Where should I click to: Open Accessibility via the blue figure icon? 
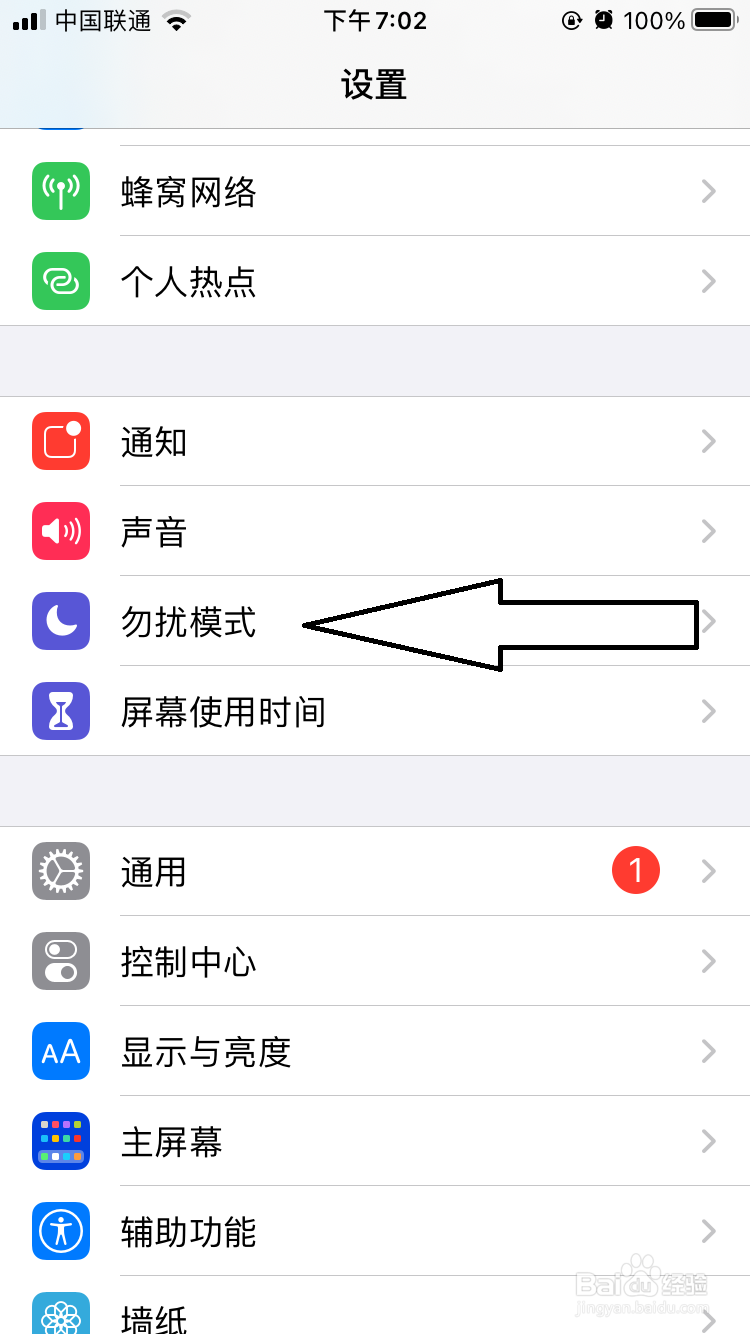click(x=60, y=1231)
